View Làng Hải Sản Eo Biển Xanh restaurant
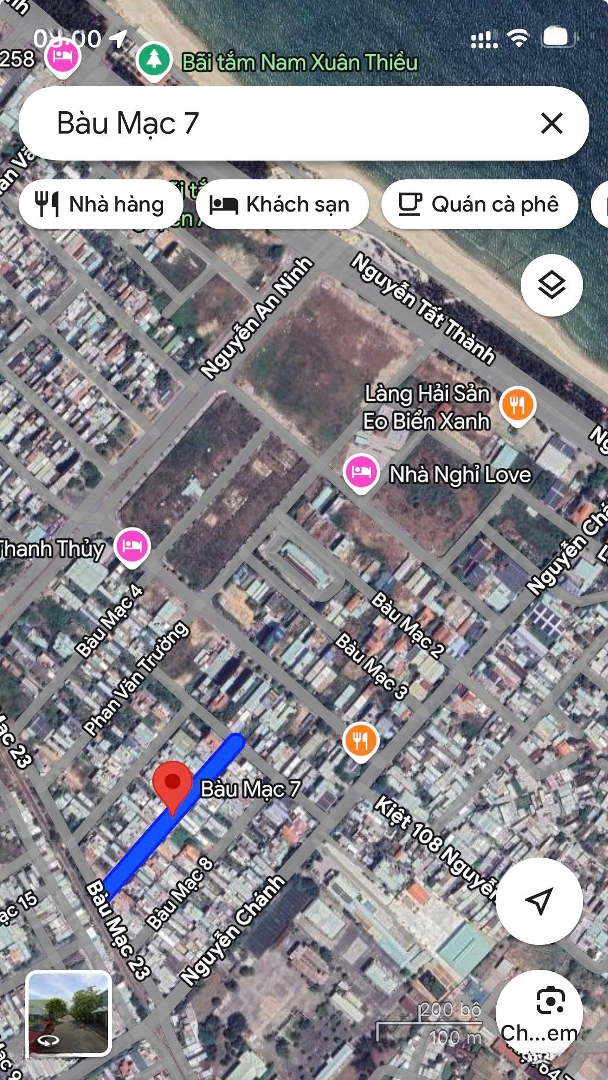This screenshot has height=1080, width=608. pos(517,405)
